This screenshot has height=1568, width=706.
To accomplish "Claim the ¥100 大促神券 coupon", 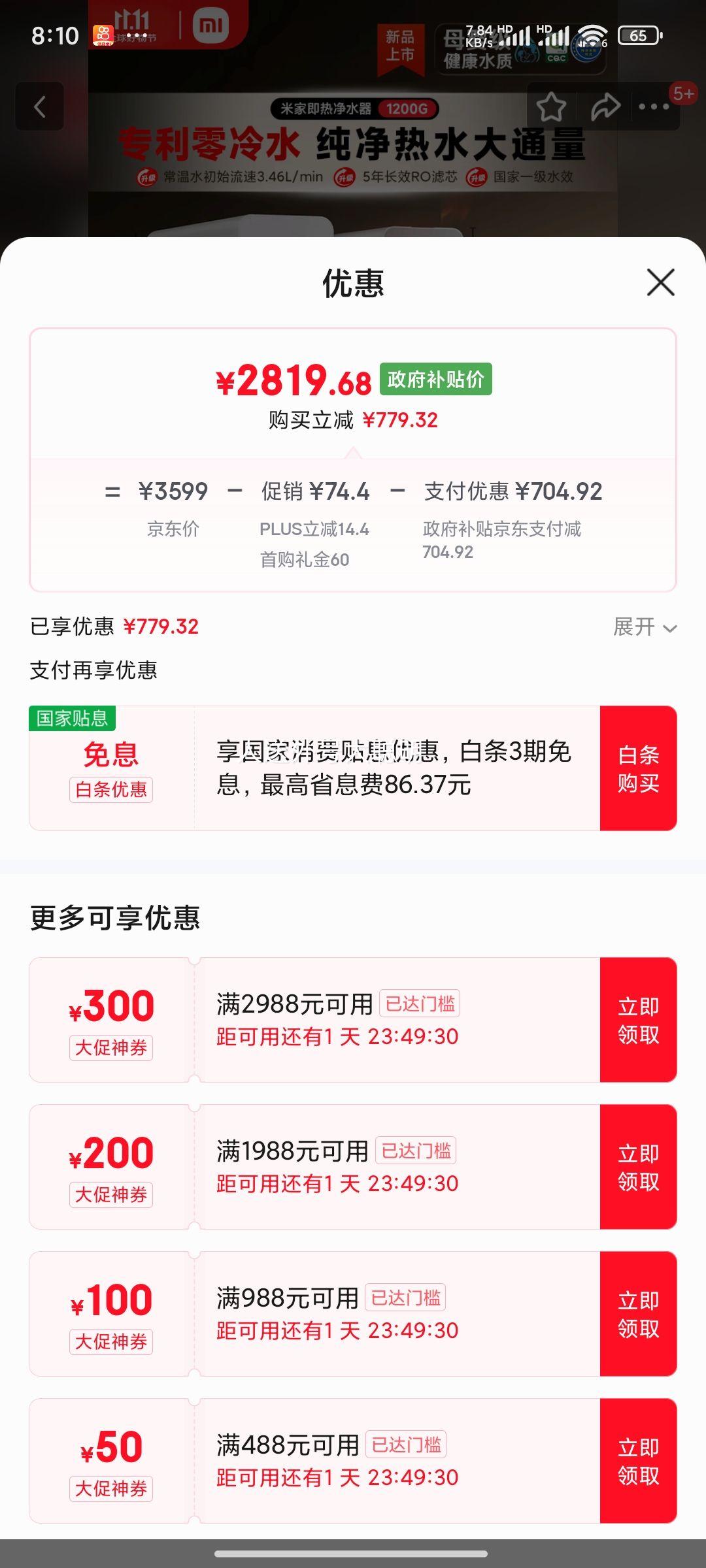I will click(638, 1314).
